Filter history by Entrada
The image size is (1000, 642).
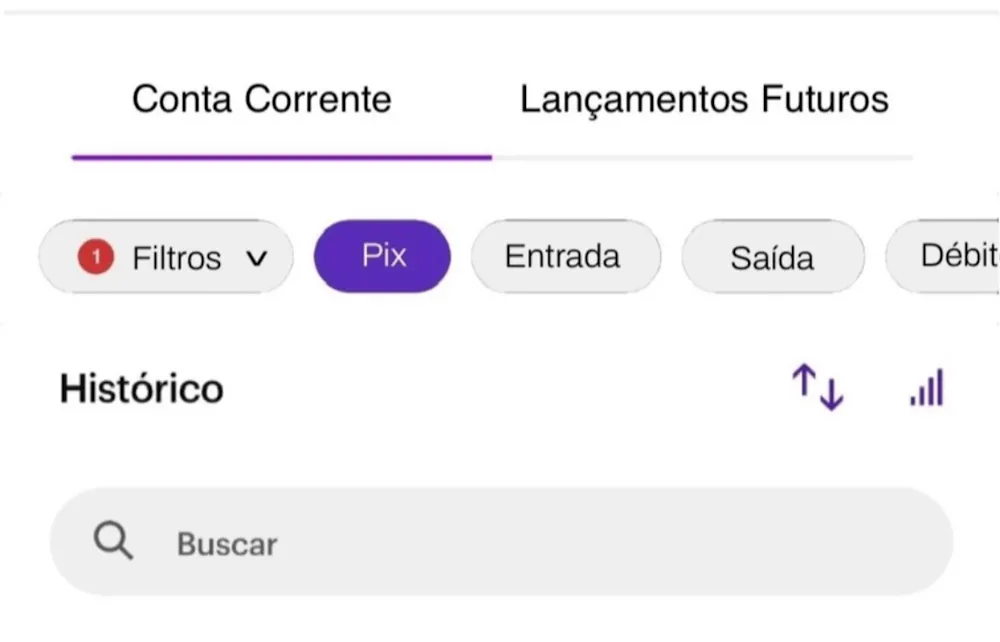point(565,257)
